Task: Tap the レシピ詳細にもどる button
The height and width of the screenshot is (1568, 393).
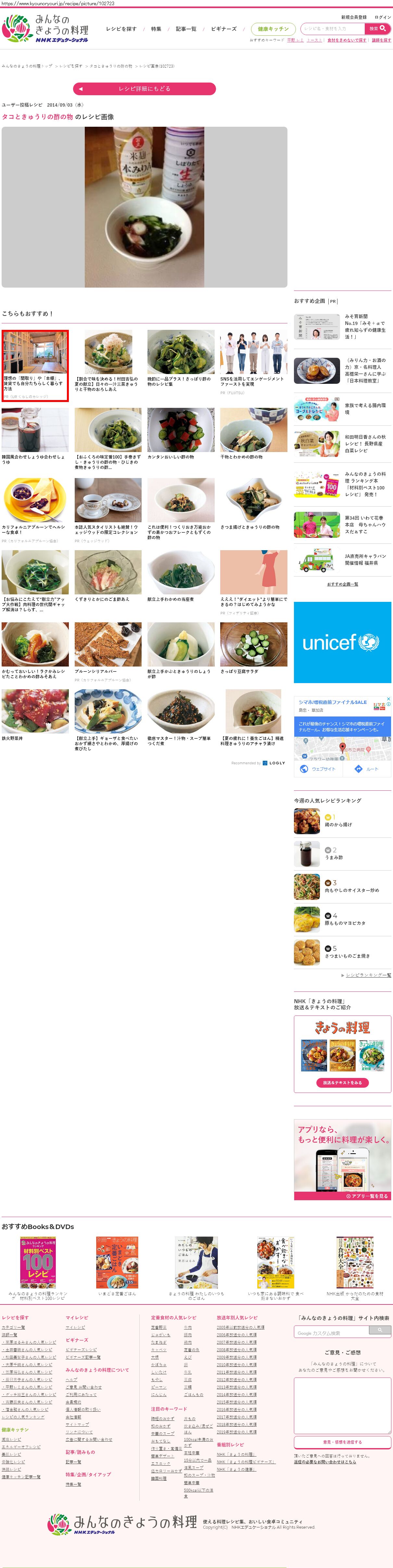Action: (x=144, y=89)
